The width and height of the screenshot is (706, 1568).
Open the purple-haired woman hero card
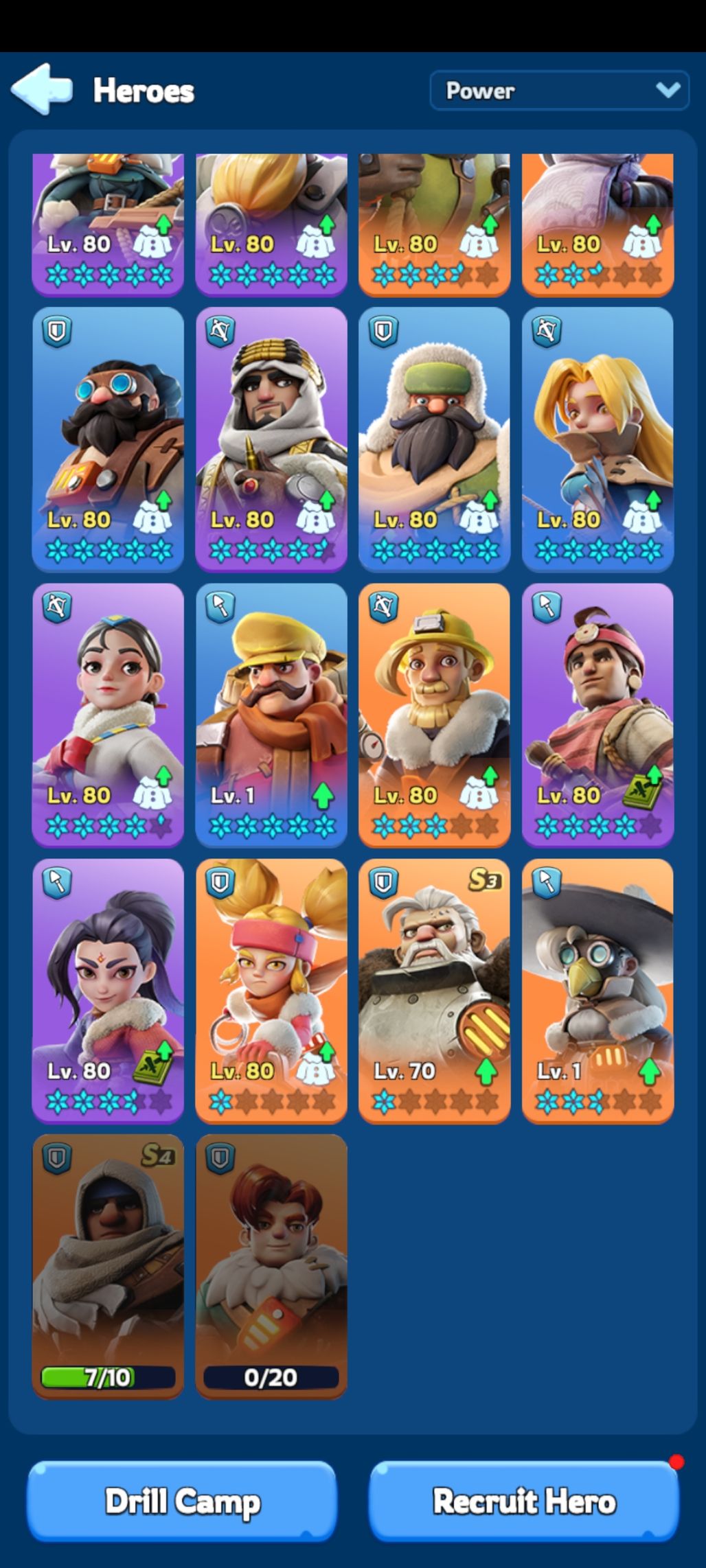click(108, 990)
